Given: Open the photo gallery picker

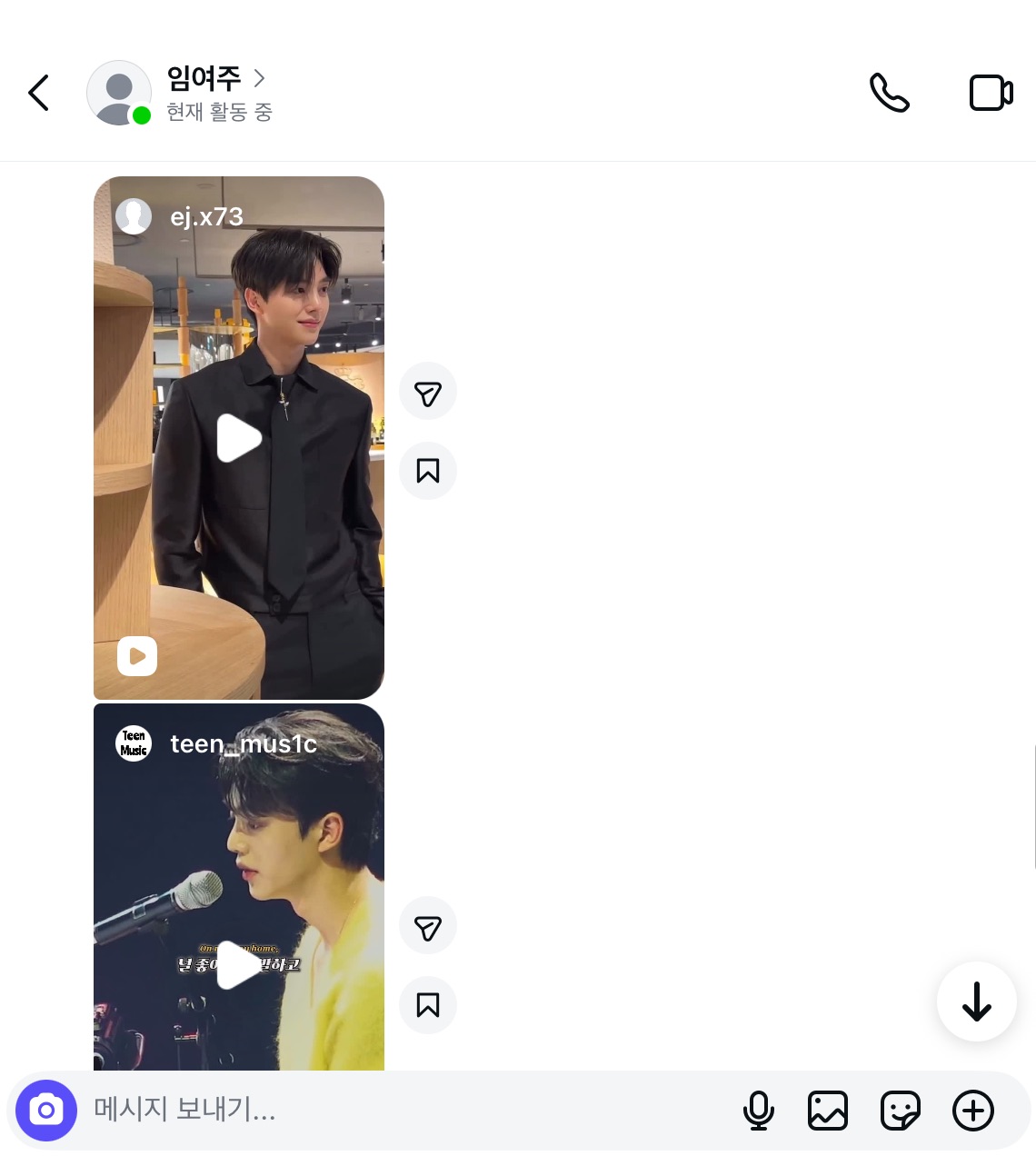Looking at the screenshot, I should click(828, 1111).
